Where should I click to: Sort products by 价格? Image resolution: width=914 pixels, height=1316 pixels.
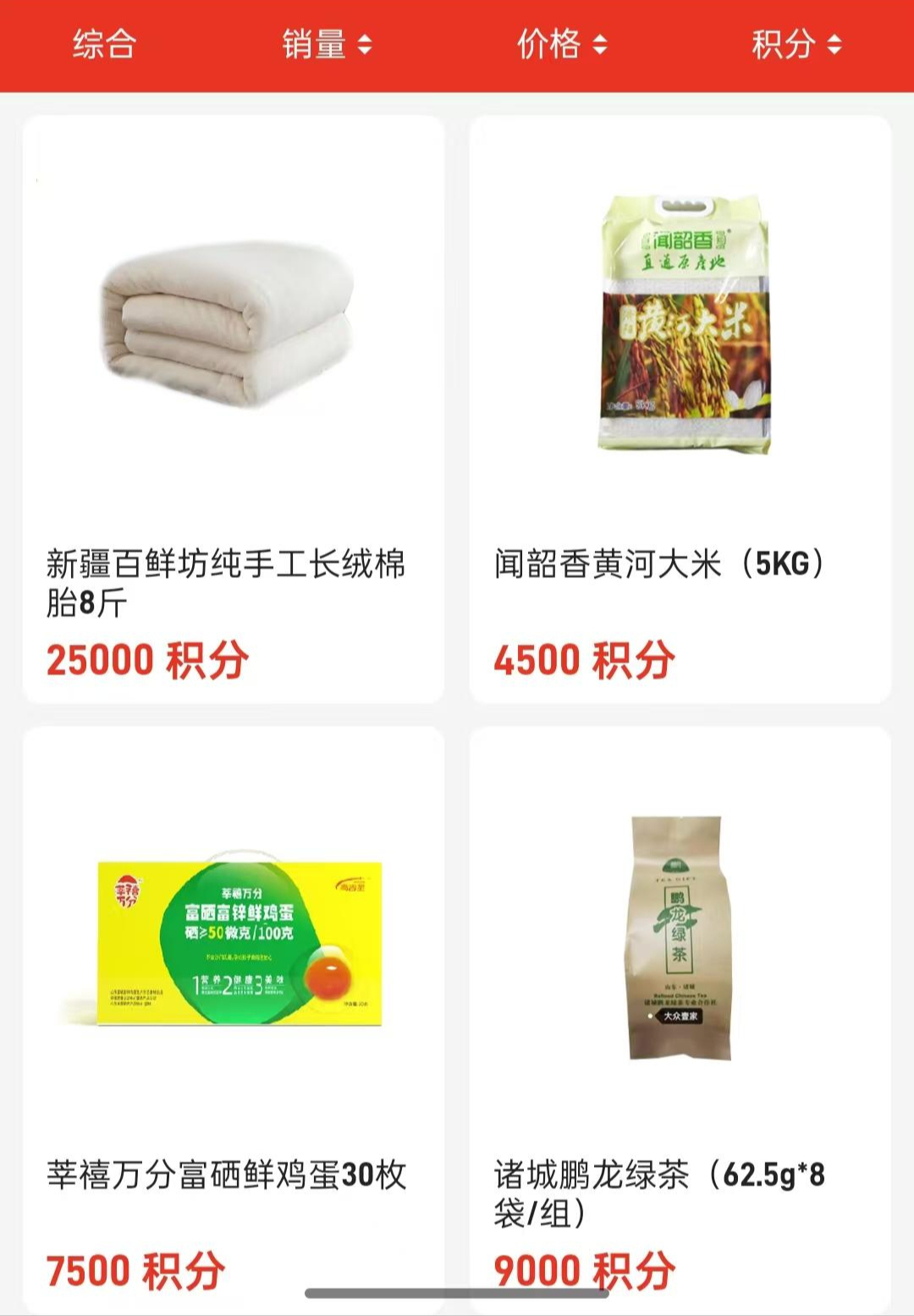tap(561, 44)
